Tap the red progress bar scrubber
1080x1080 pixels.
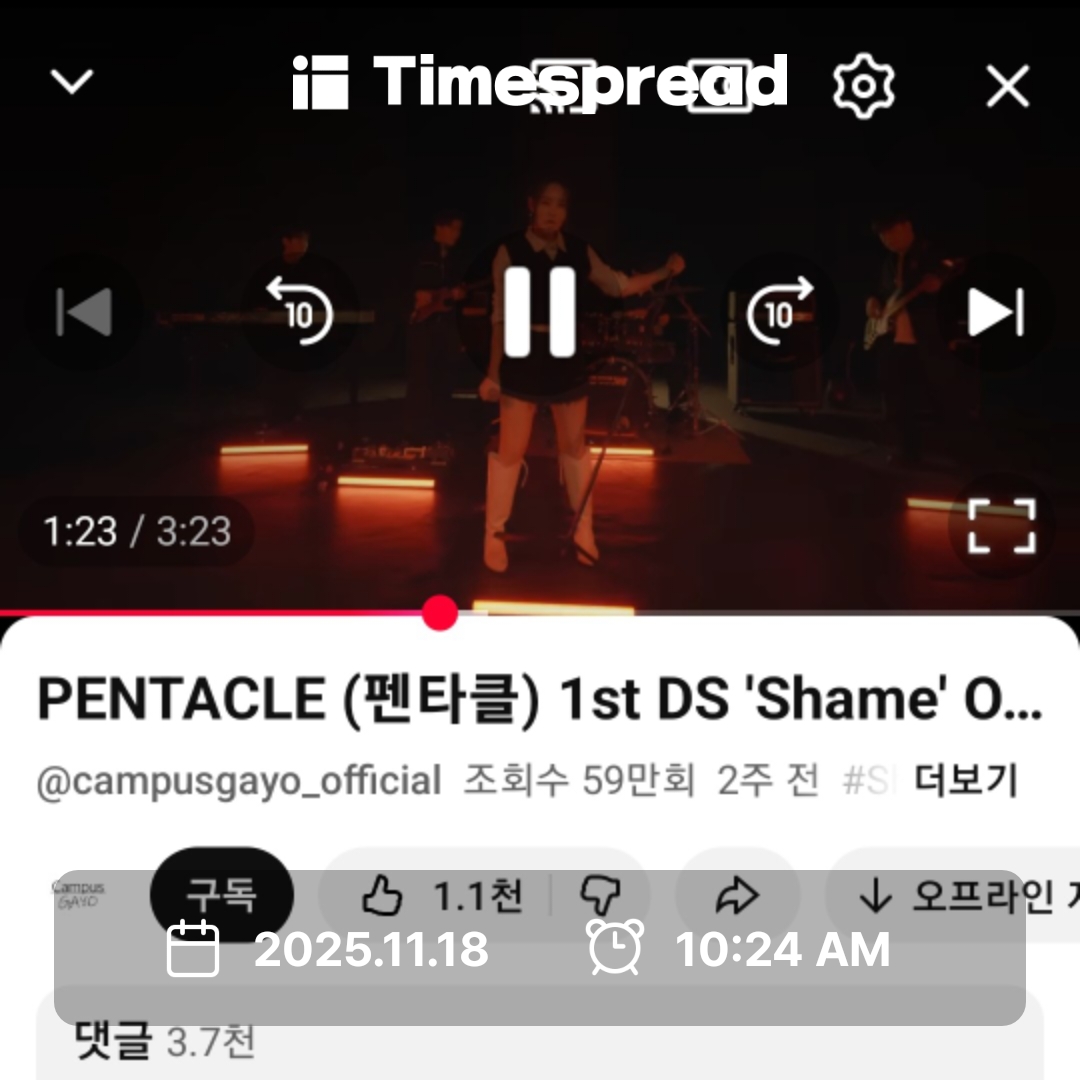pyautogui.click(x=440, y=613)
